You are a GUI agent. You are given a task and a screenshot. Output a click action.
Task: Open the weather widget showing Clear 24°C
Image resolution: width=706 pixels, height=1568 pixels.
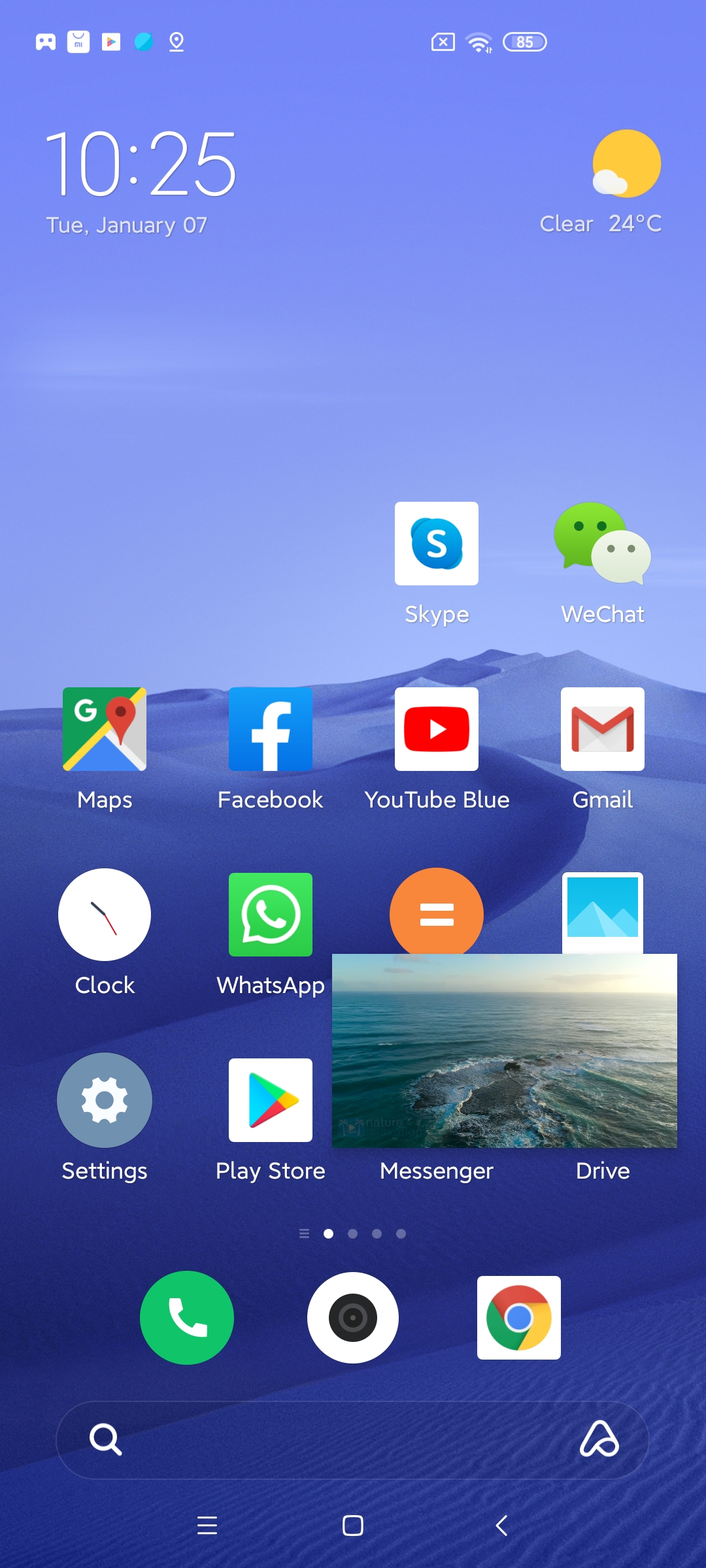click(601, 182)
